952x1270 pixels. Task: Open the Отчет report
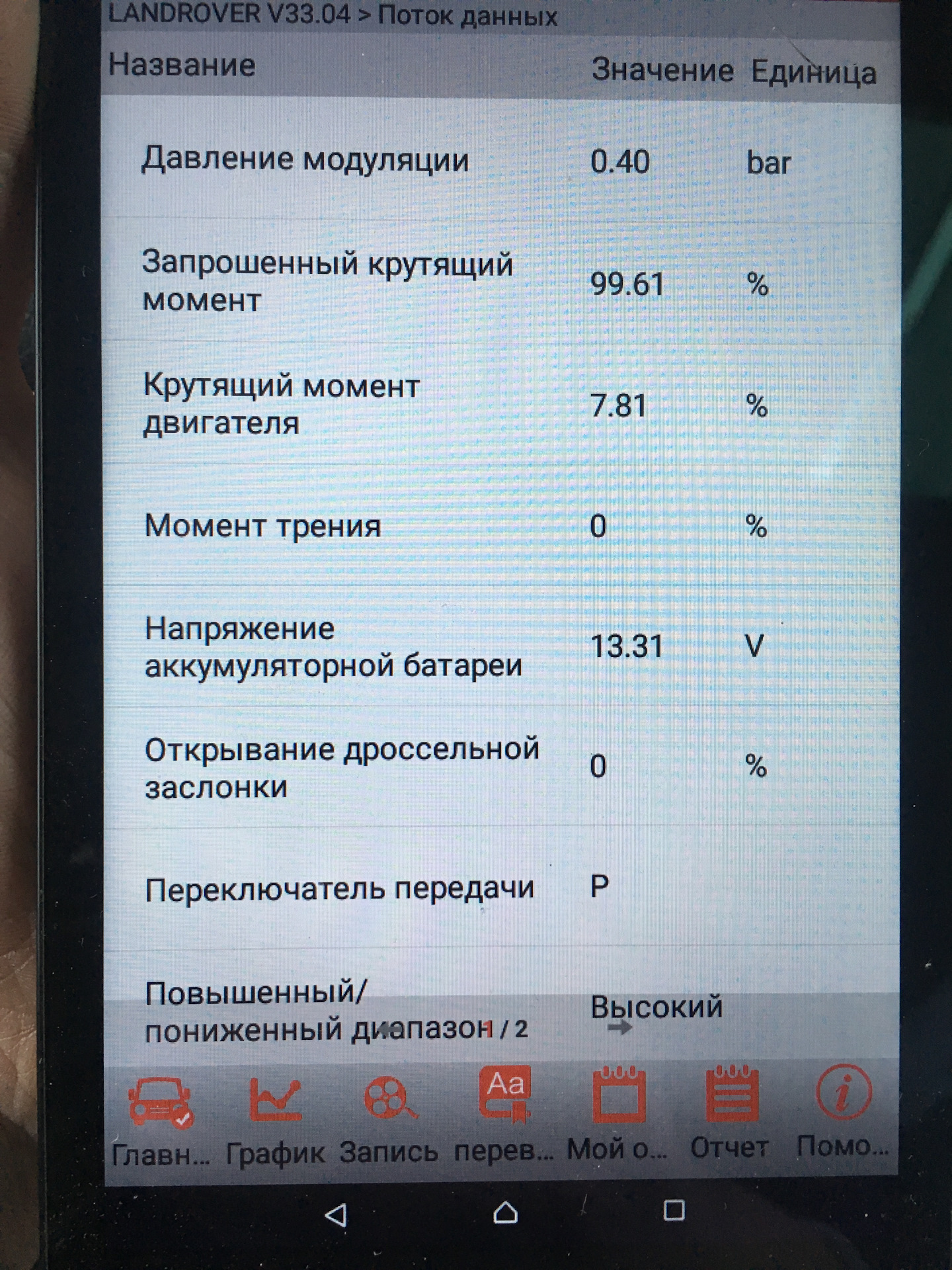pyautogui.click(x=730, y=1118)
